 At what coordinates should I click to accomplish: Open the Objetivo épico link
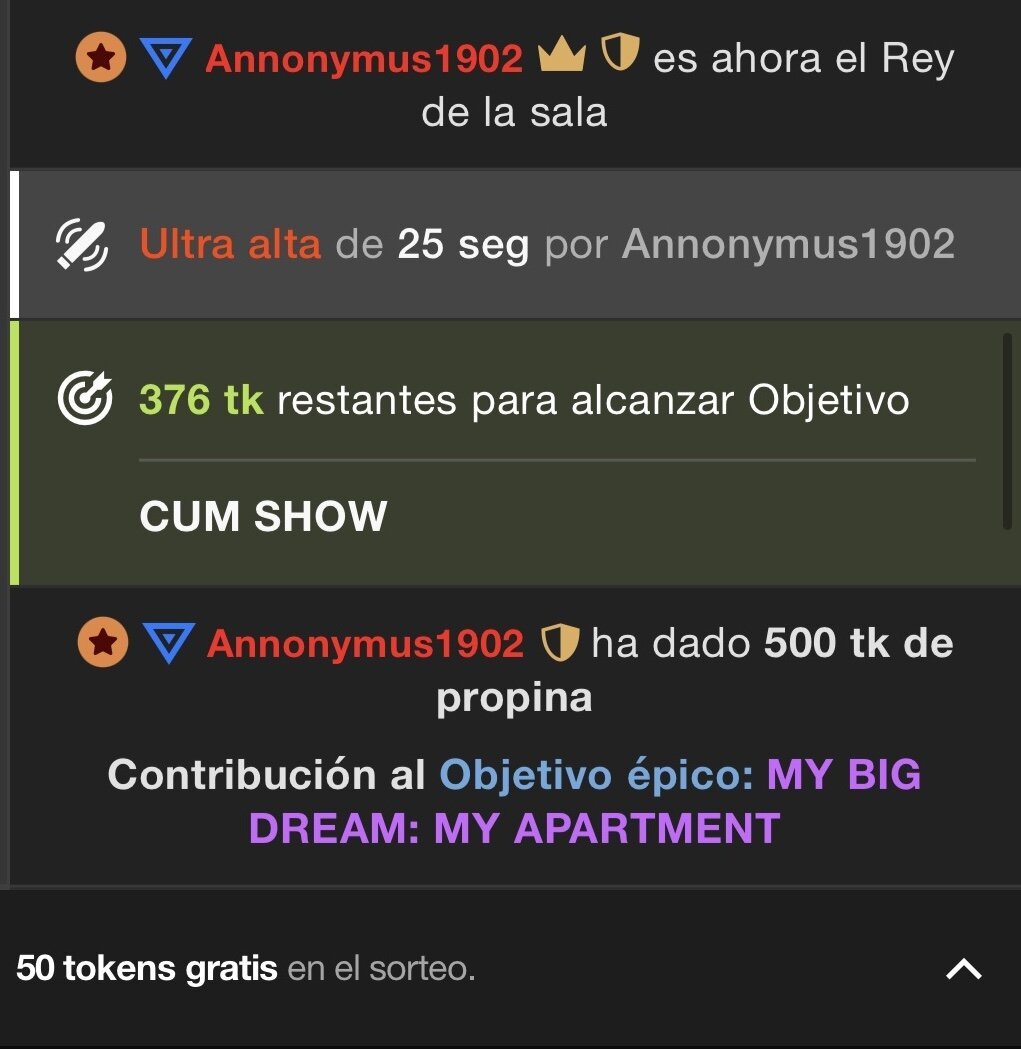point(596,775)
